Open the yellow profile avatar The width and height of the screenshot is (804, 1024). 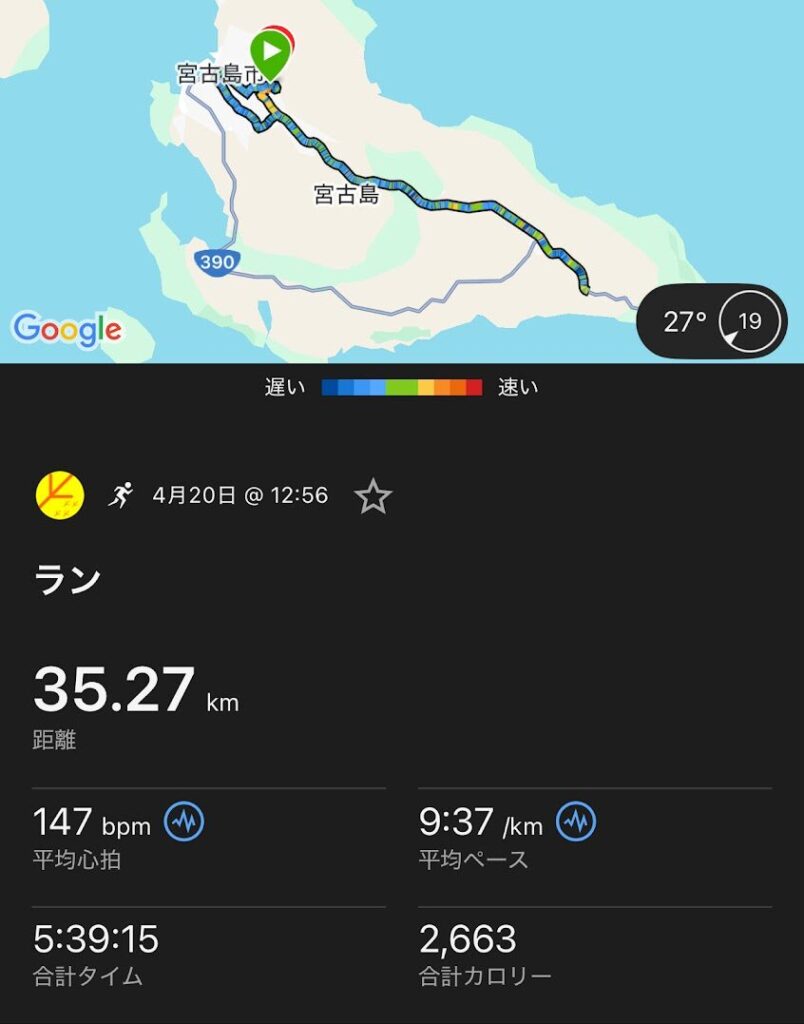coord(60,495)
